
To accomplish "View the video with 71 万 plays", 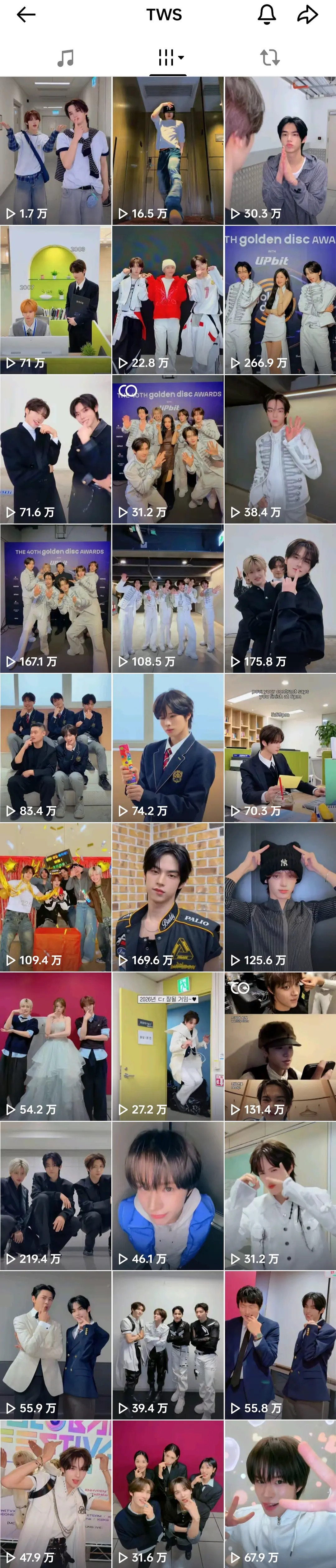I will coord(56,300).
